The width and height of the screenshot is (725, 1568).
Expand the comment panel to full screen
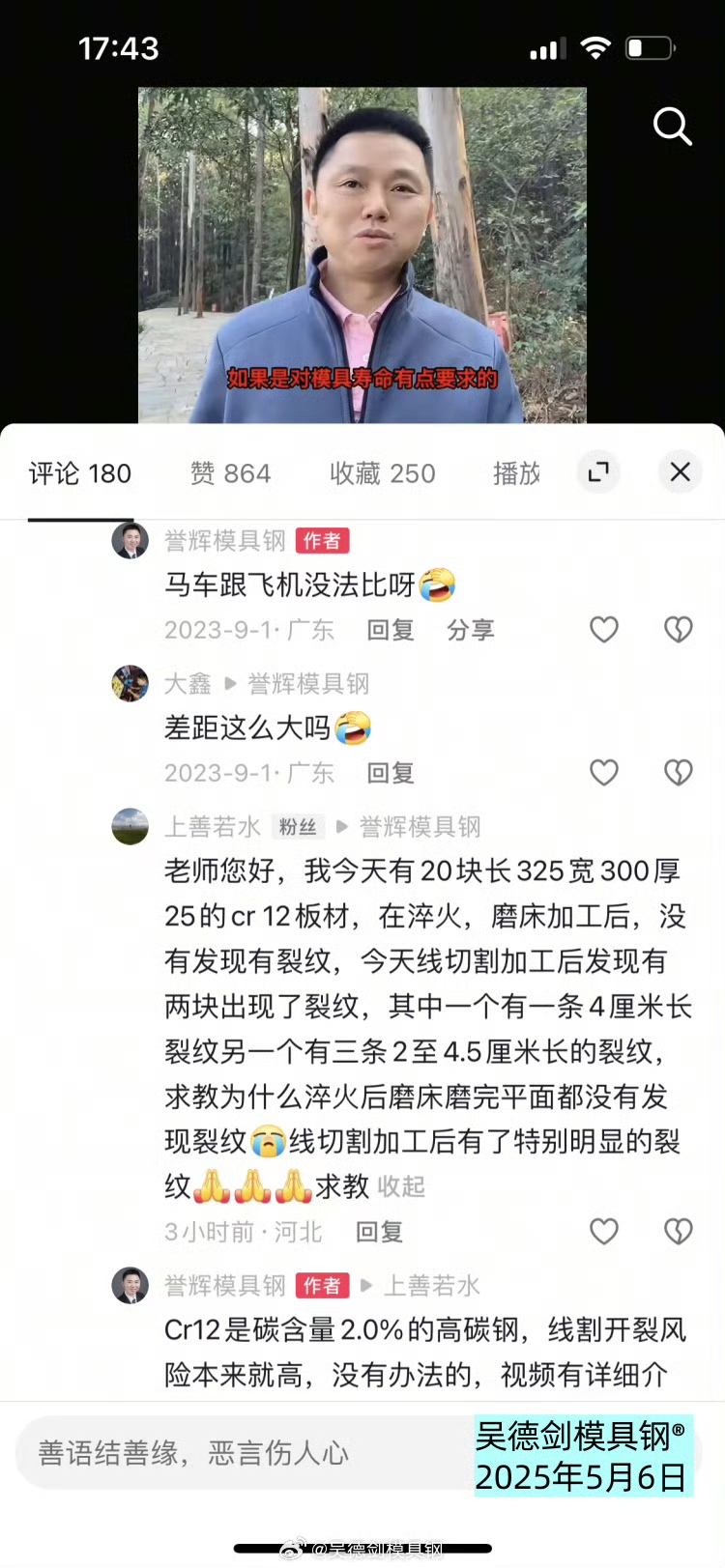tap(598, 471)
